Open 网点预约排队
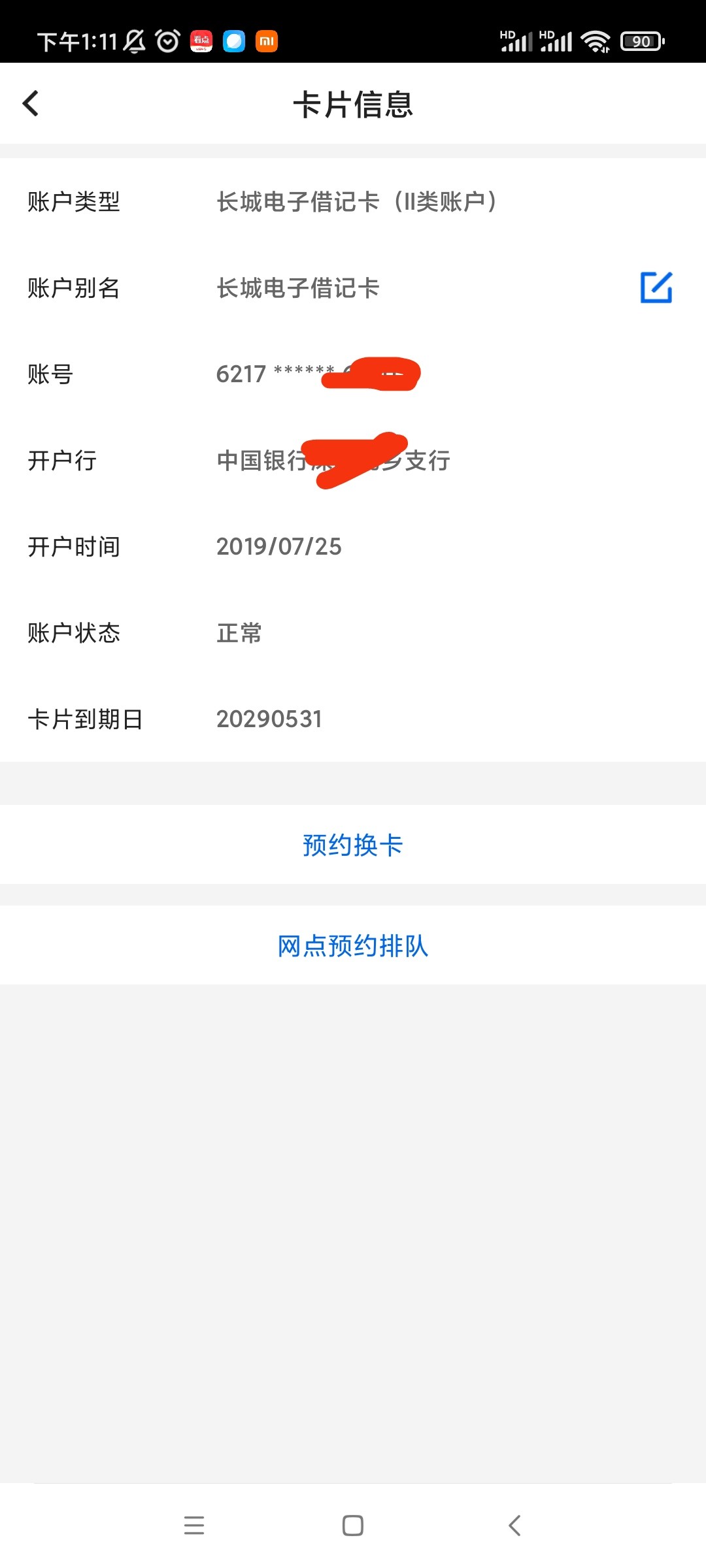The image size is (706, 1568). (353, 945)
